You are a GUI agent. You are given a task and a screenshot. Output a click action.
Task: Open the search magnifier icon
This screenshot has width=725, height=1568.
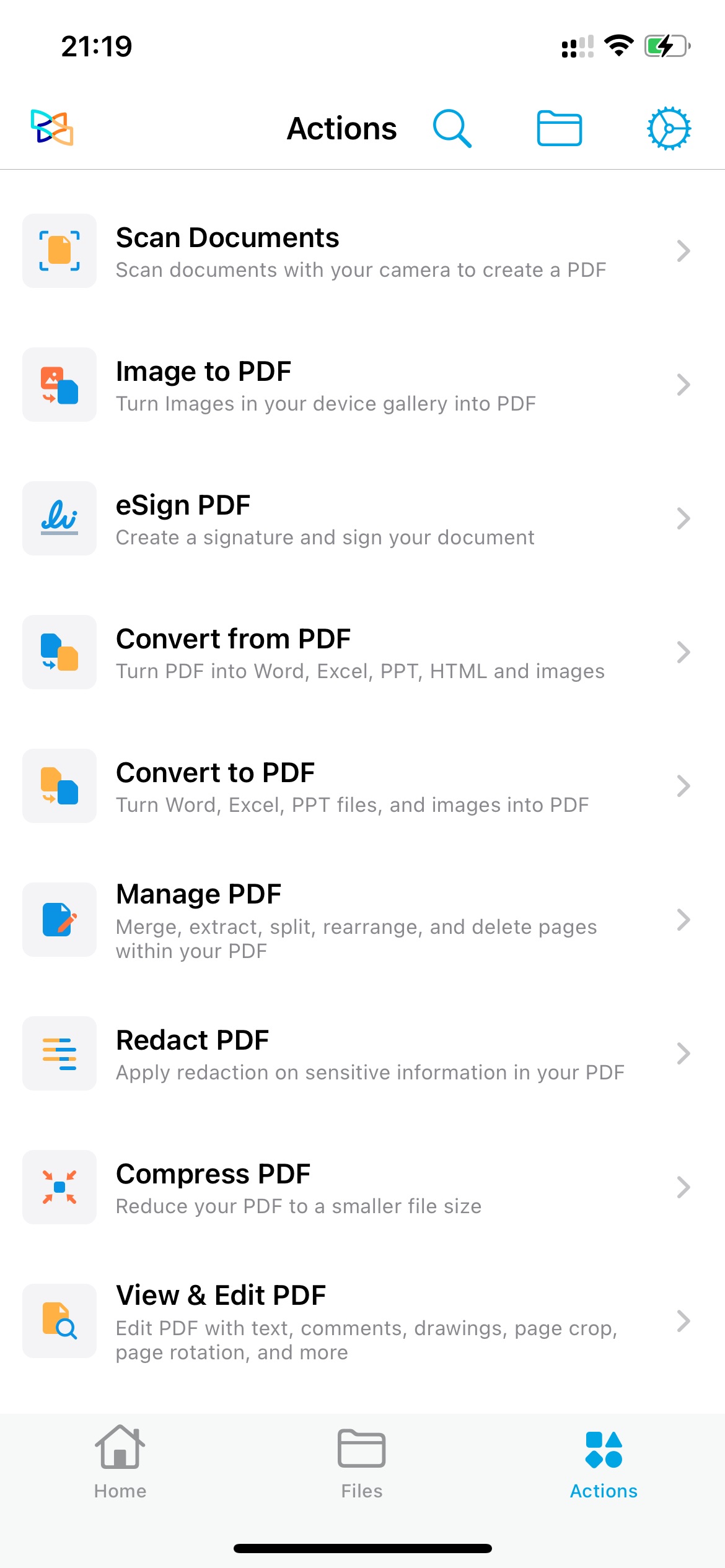452,129
